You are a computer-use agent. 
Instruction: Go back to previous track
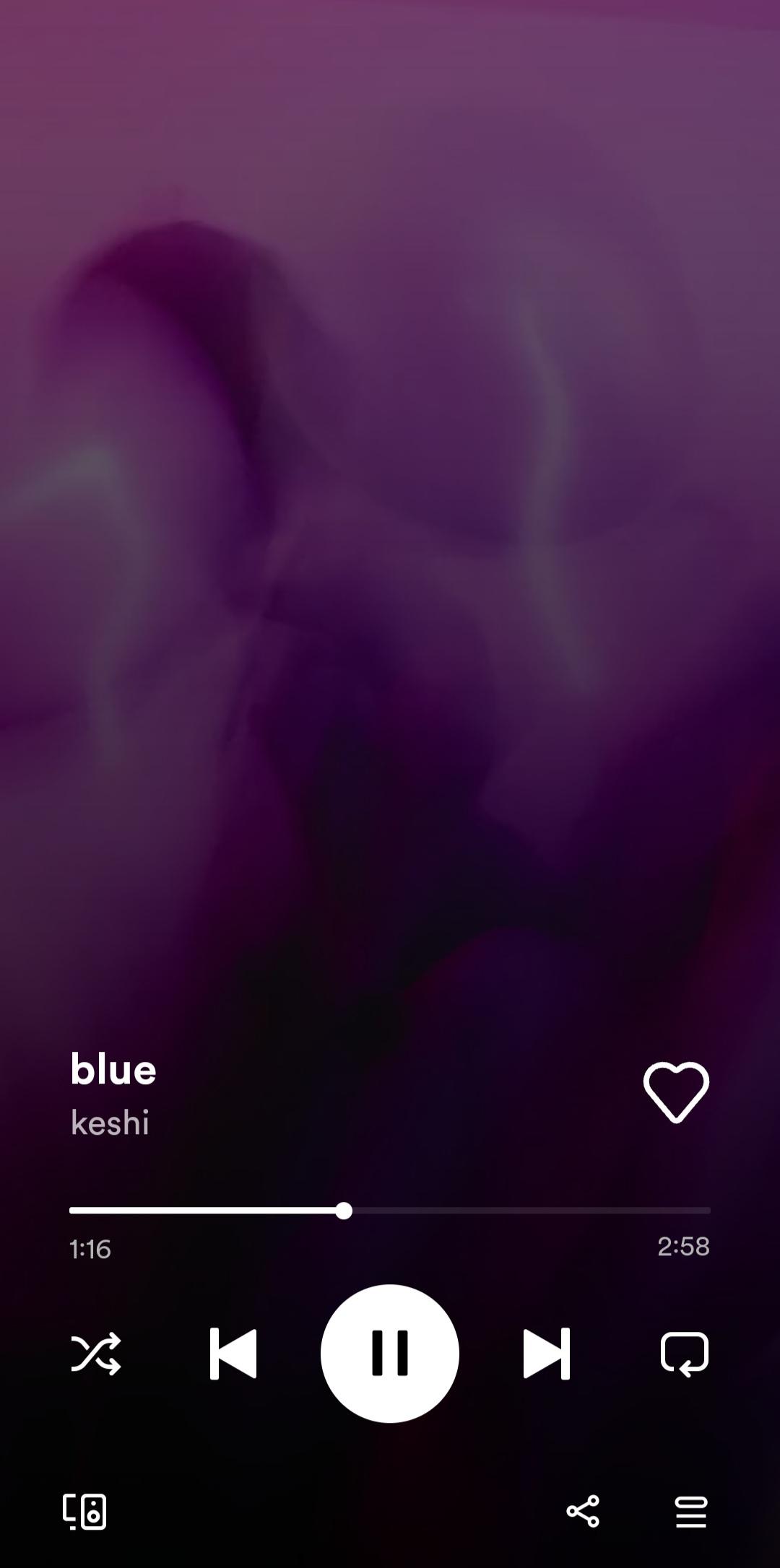click(x=233, y=1354)
